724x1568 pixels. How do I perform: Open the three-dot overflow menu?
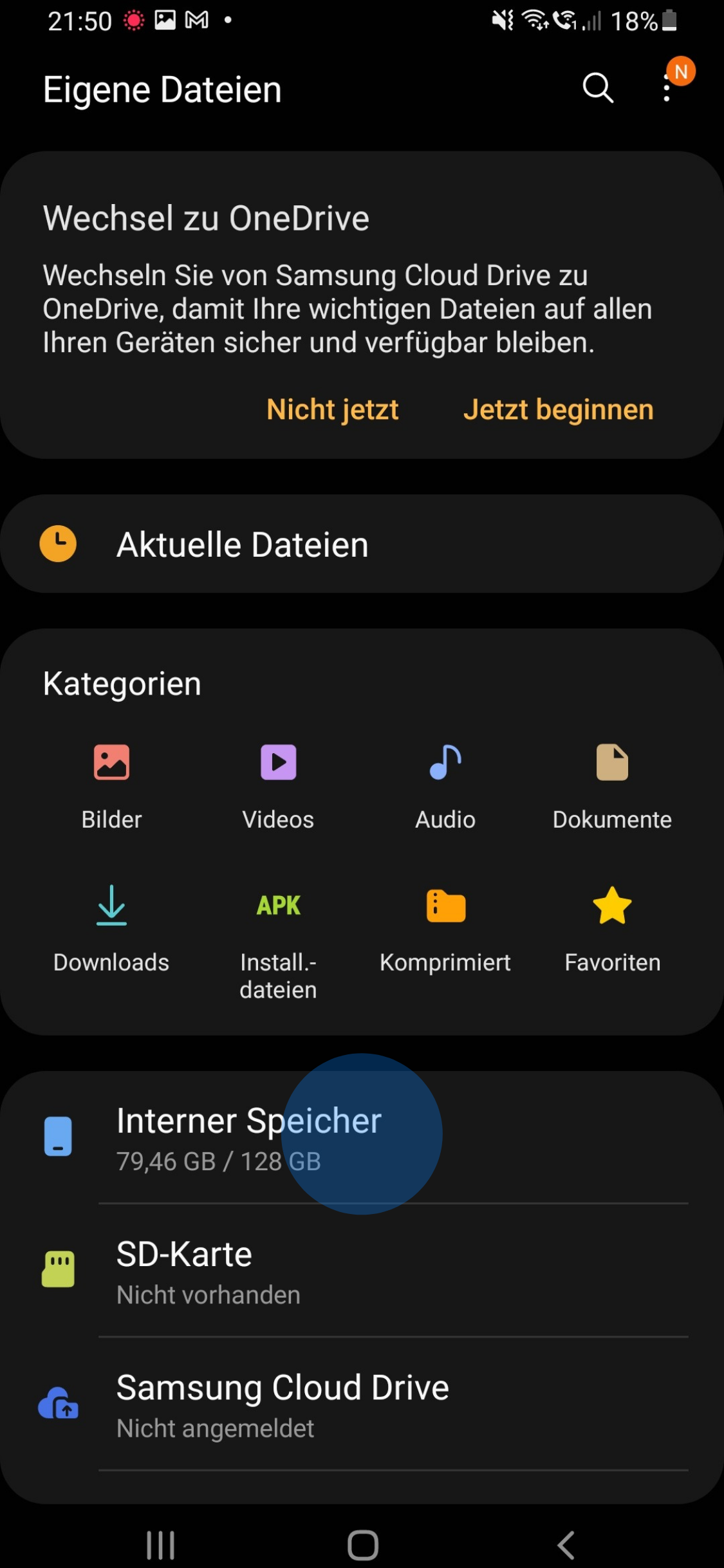667,88
